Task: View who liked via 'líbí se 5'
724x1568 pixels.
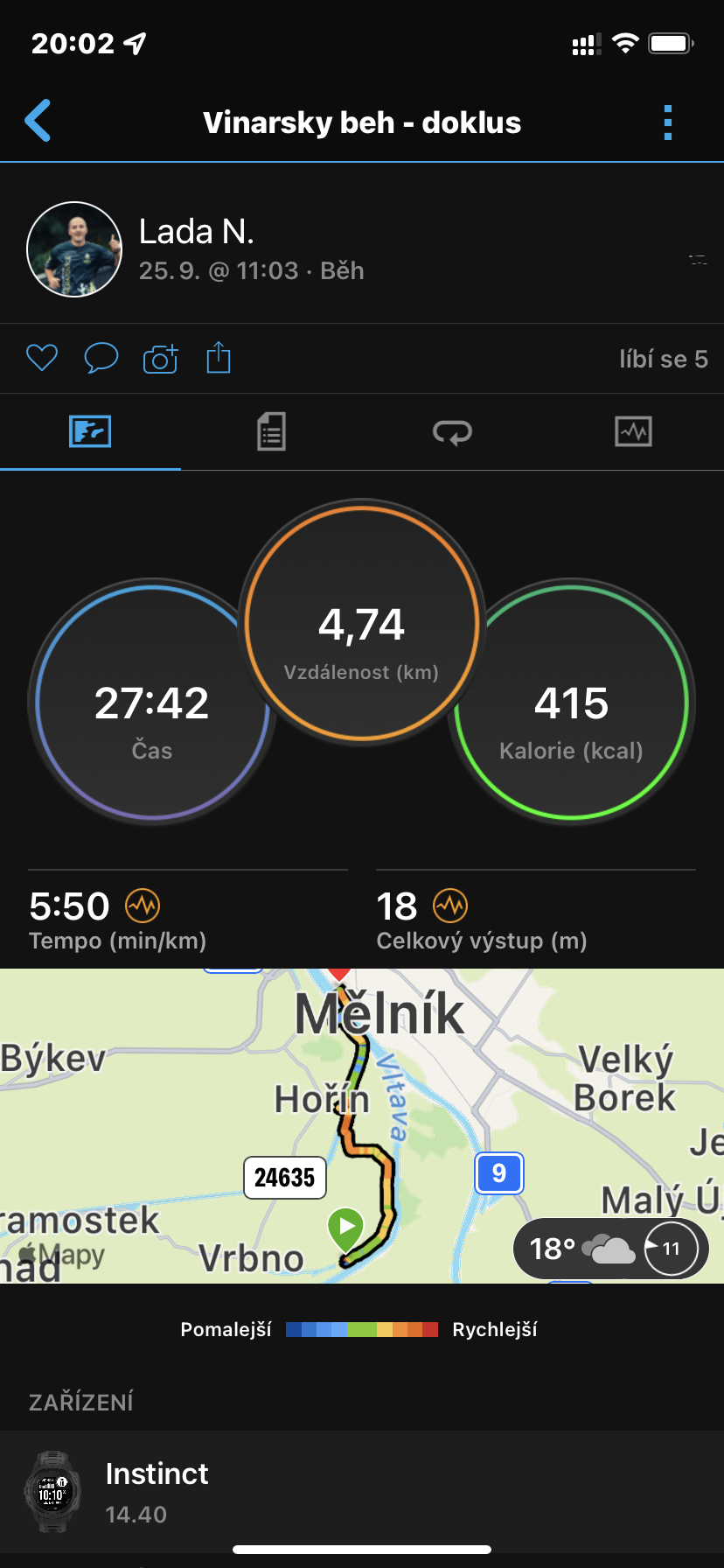Action: 664,359
